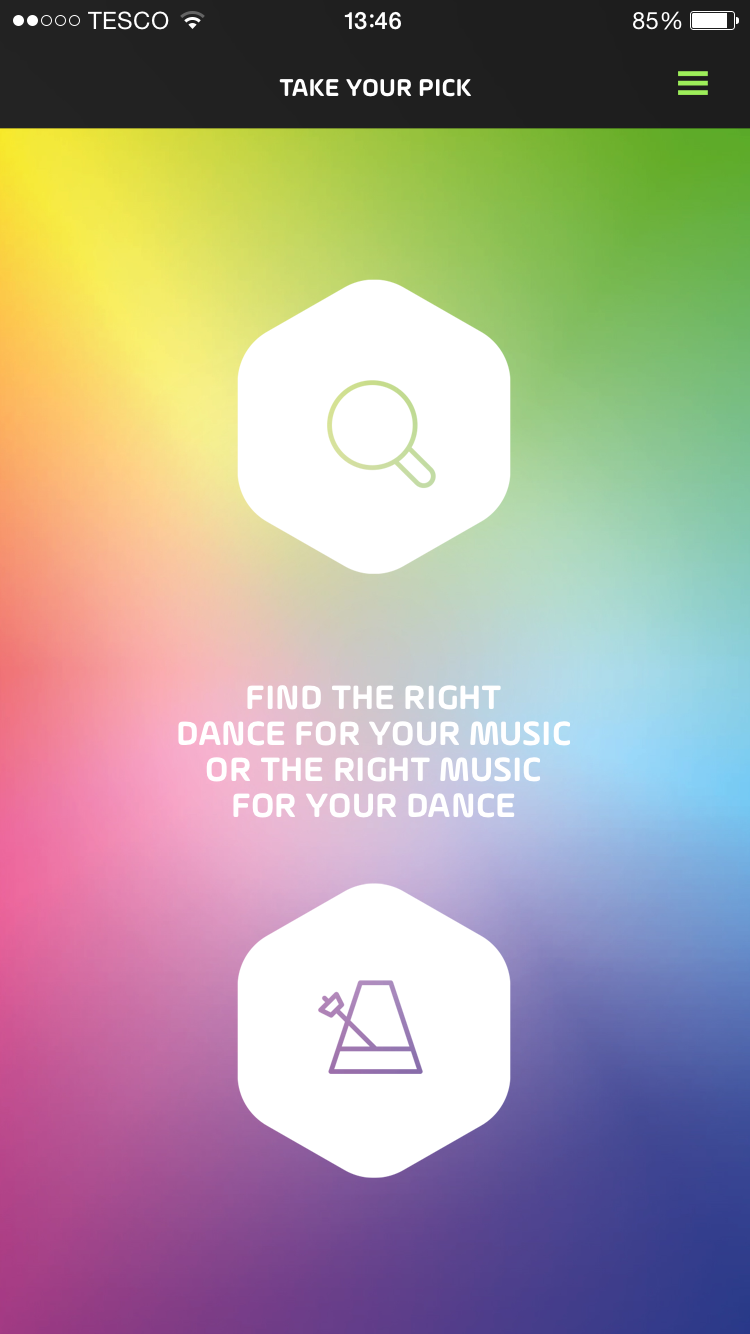Open the metronome tempo hexagon
Screen dimensions: 750x1334
click(x=374, y=1030)
